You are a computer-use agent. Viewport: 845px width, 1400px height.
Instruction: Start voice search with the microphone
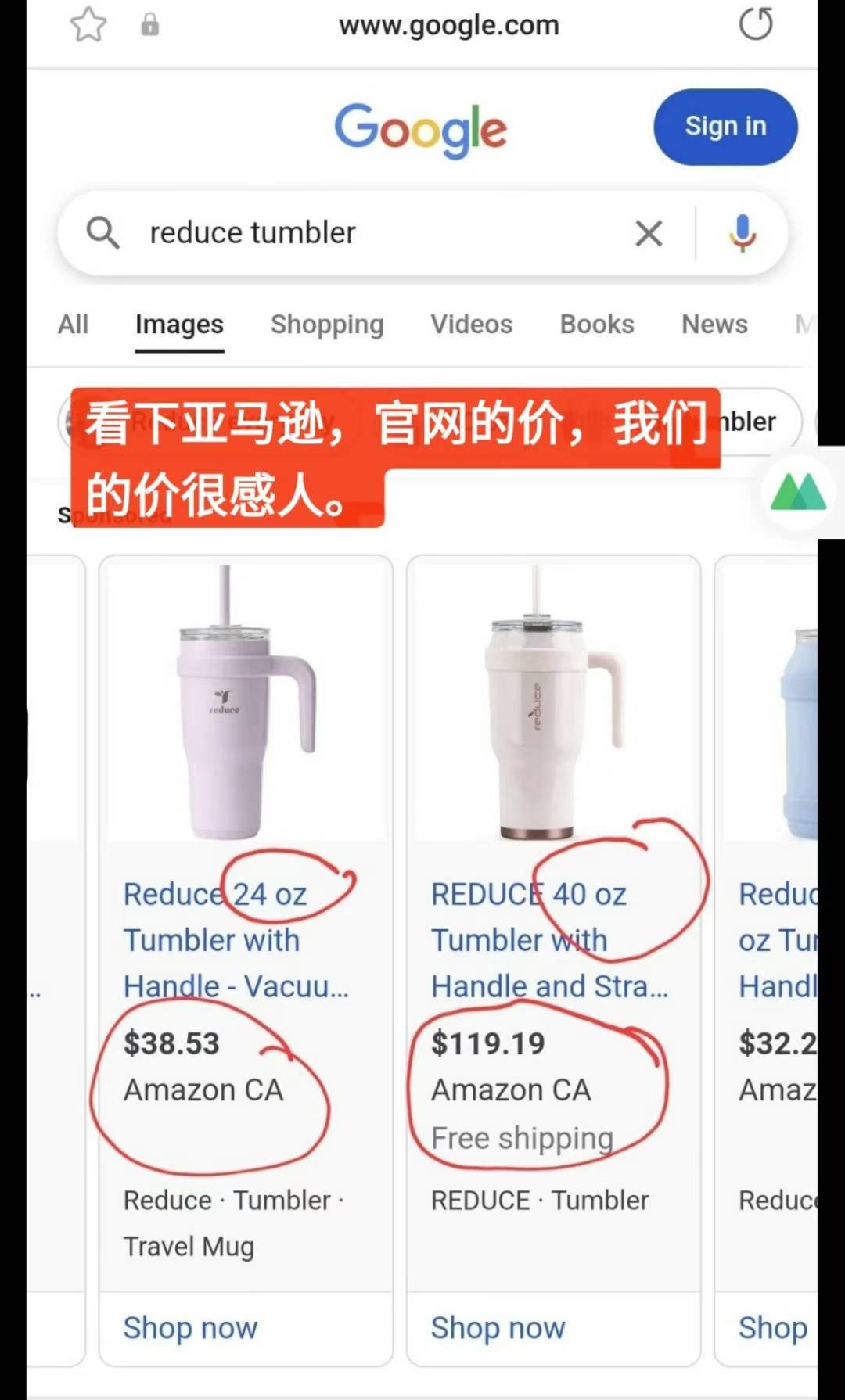coord(742,233)
